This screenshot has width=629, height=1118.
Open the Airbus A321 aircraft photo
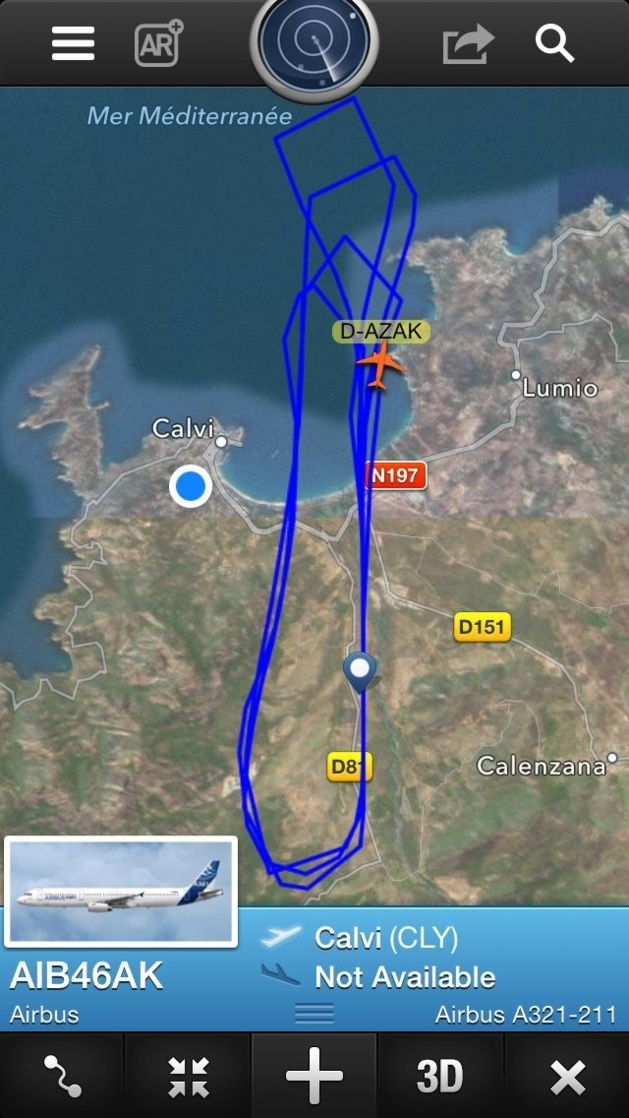point(121,892)
